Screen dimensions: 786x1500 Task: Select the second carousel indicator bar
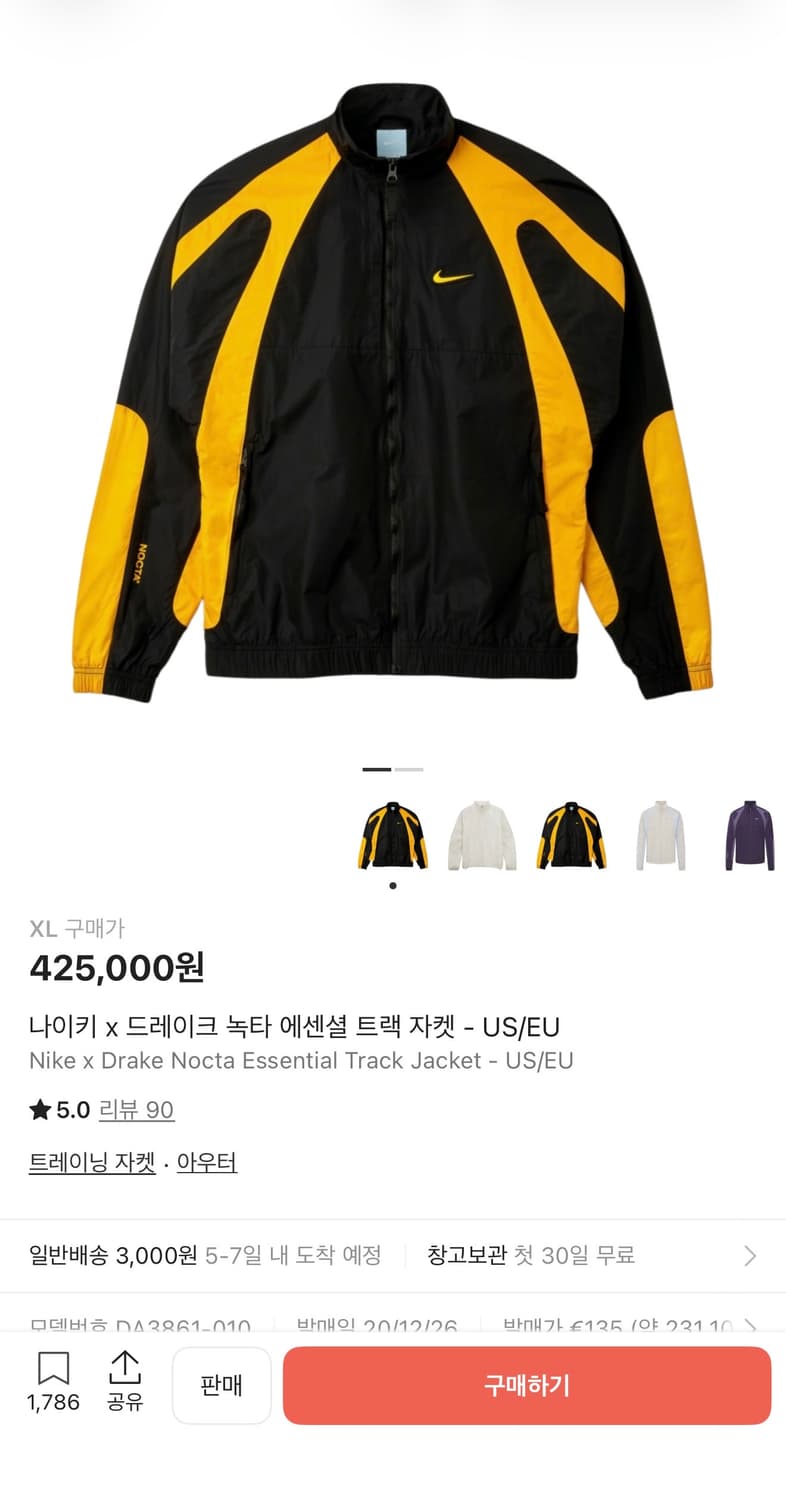410,769
